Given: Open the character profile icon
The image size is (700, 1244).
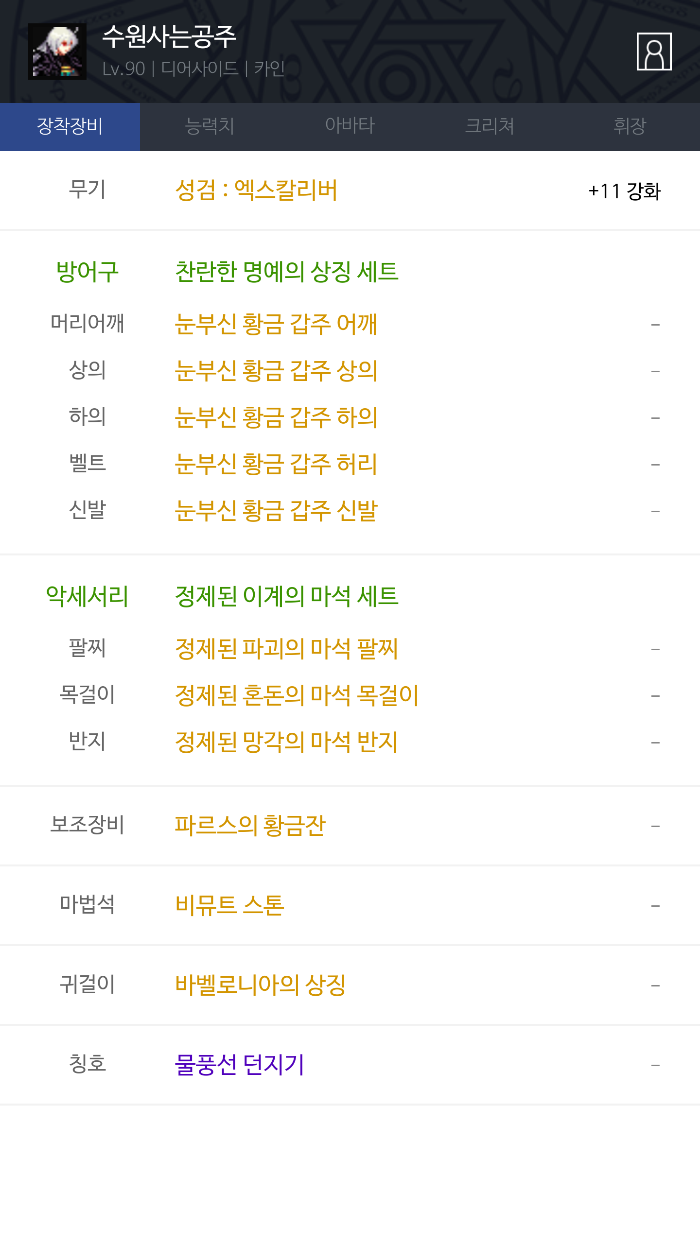Looking at the screenshot, I should (x=654, y=52).
